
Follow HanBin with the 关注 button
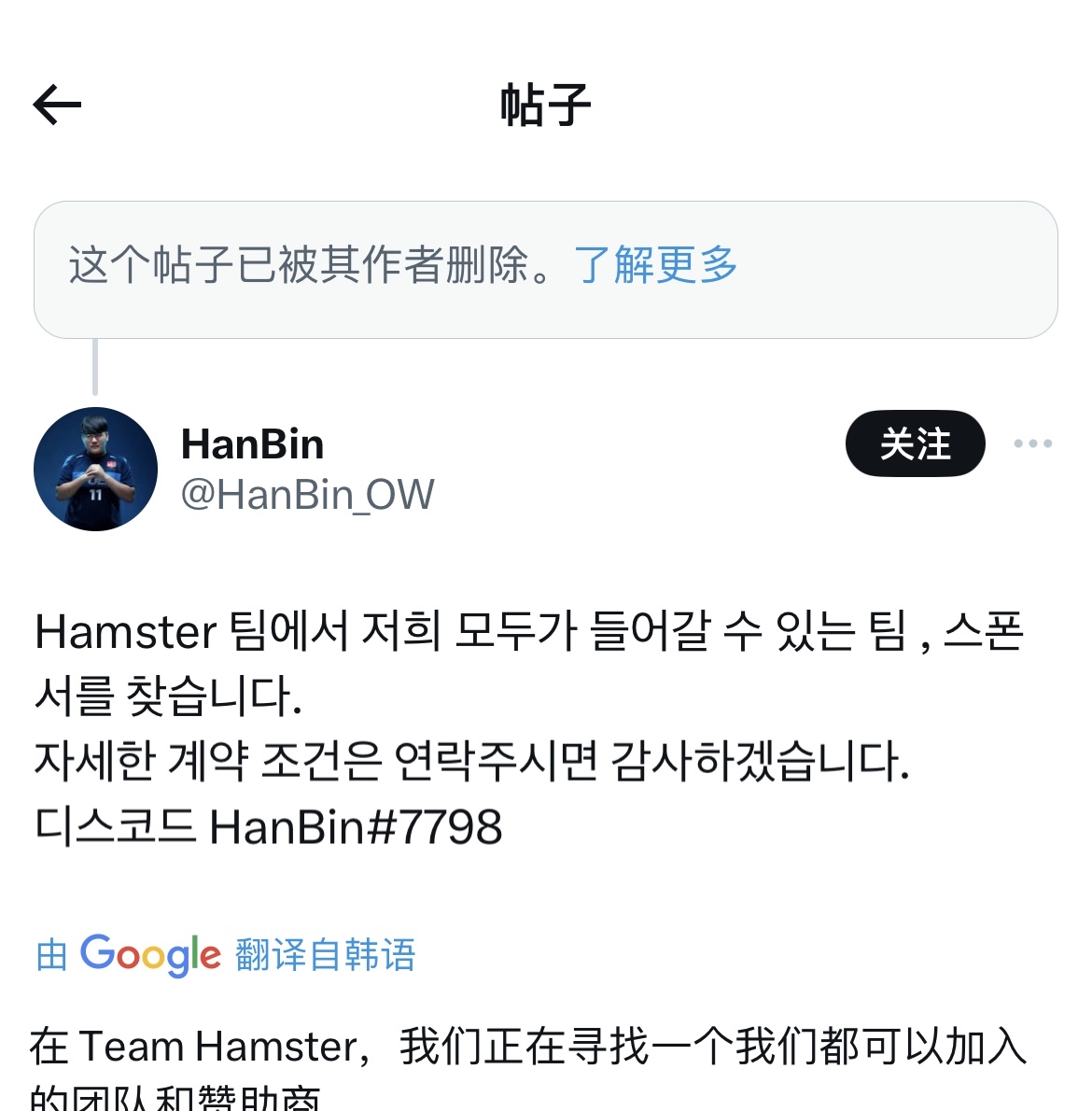click(x=915, y=443)
